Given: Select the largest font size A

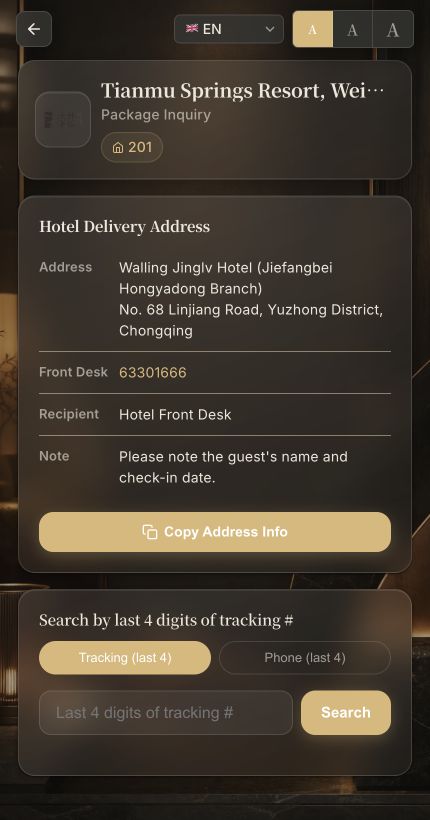Looking at the screenshot, I should tap(393, 29).
